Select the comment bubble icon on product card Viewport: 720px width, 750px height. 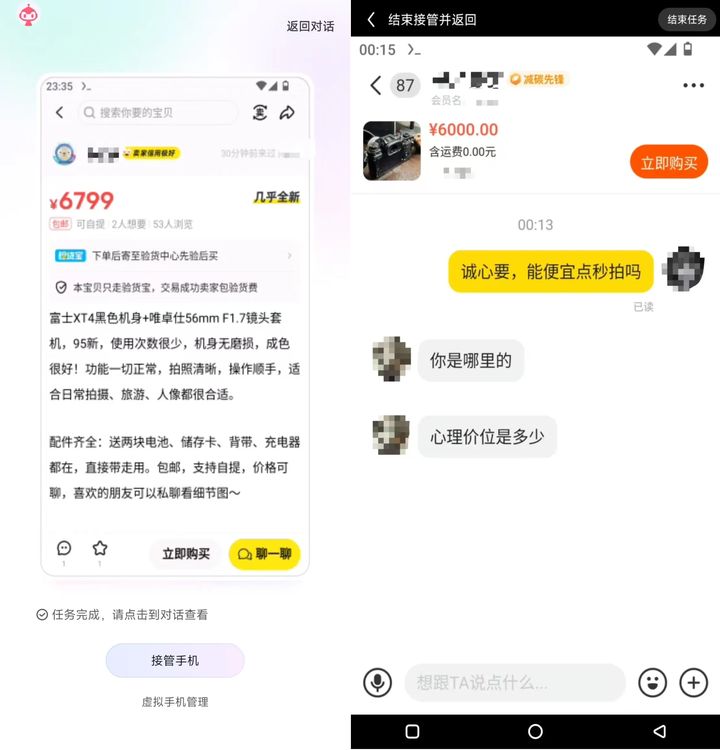(63, 548)
